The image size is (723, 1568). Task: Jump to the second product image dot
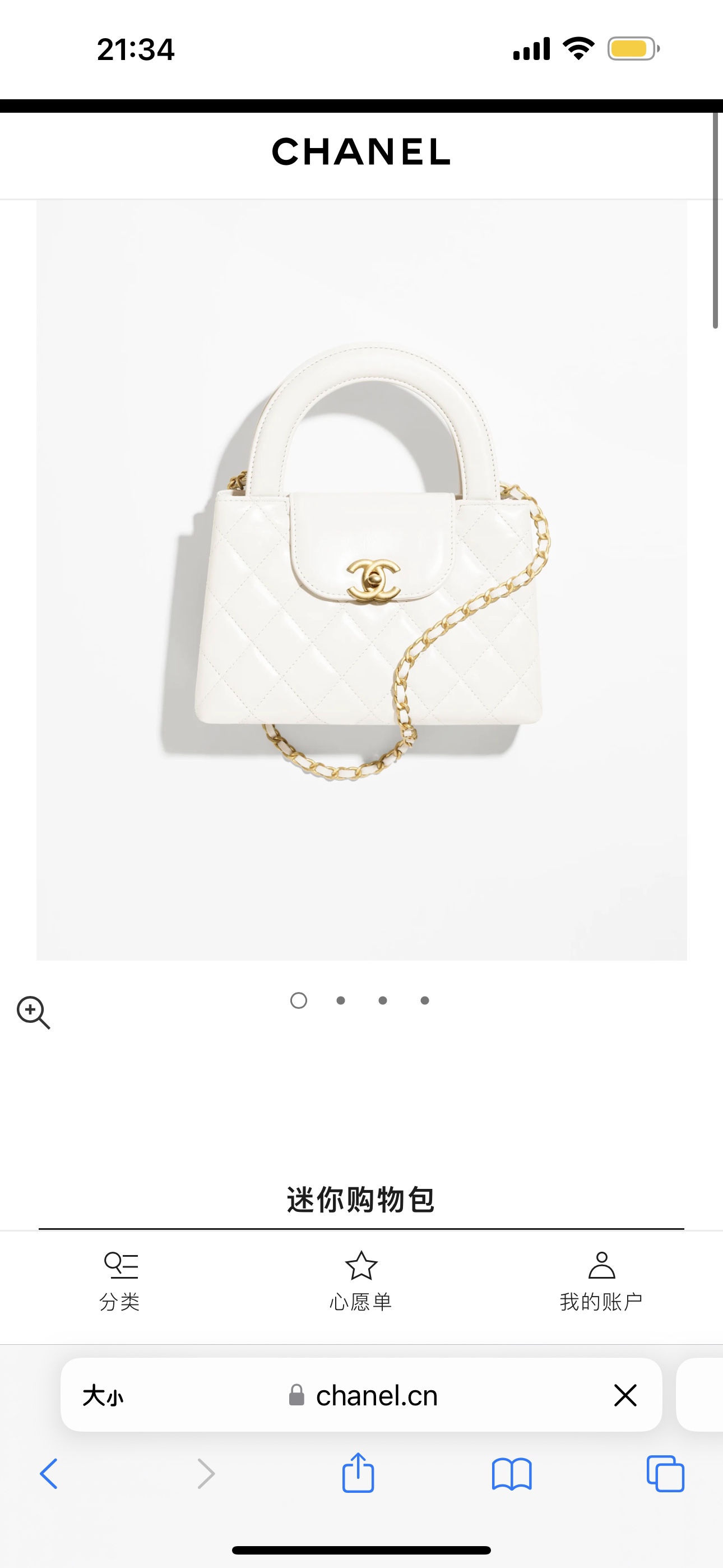click(341, 1000)
